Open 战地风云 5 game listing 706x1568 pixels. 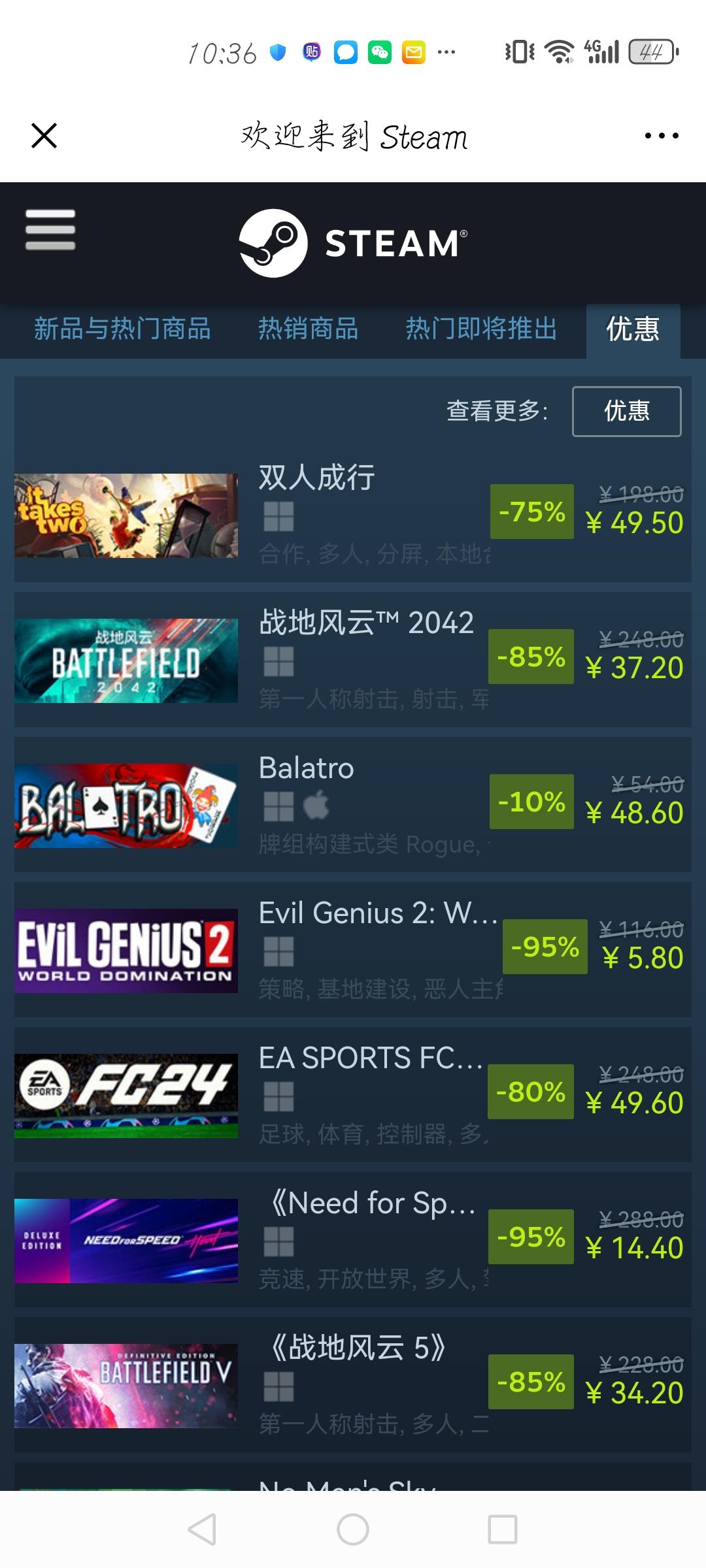[353, 1386]
